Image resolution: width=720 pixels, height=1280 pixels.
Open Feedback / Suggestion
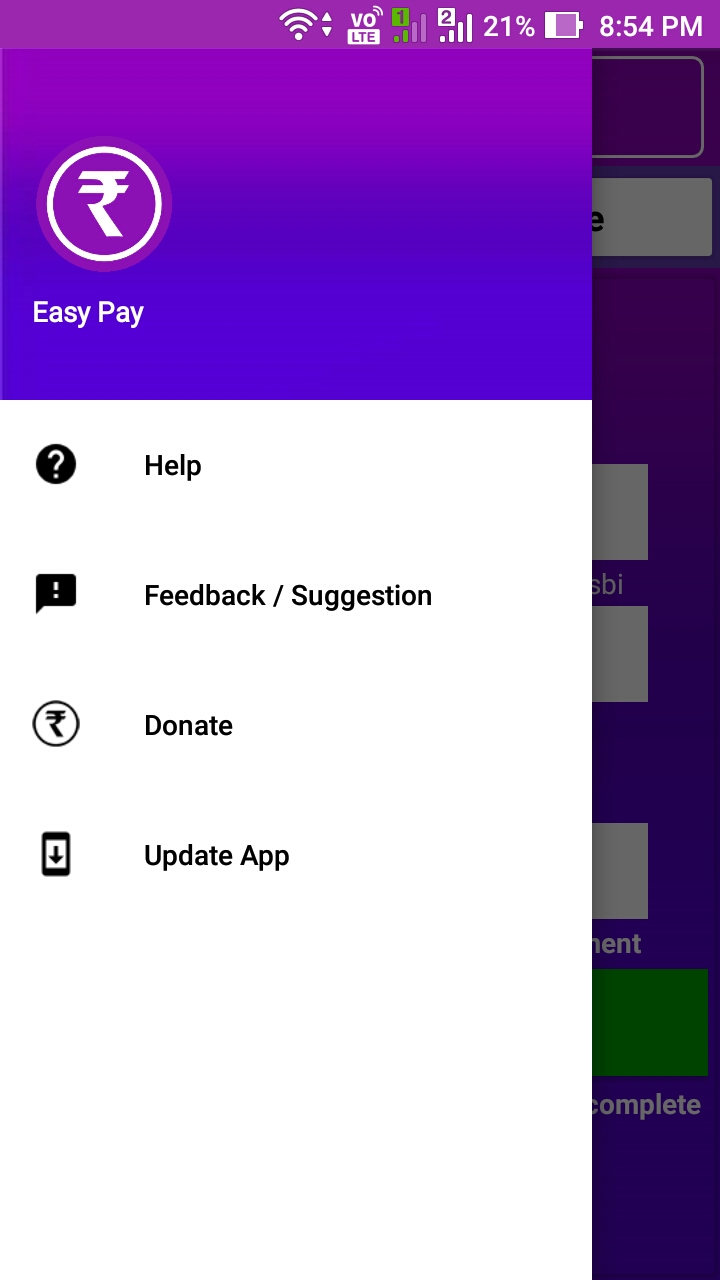click(296, 595)
